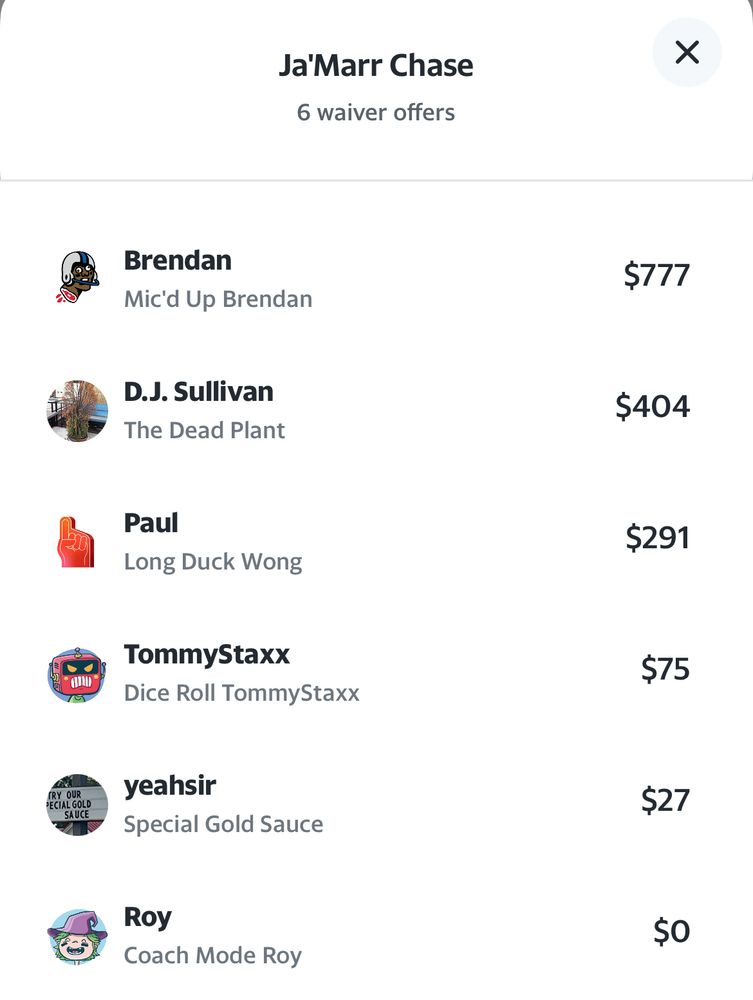Select Paul's foam finger avatar

pyautogui.click(x=76, y=540)
